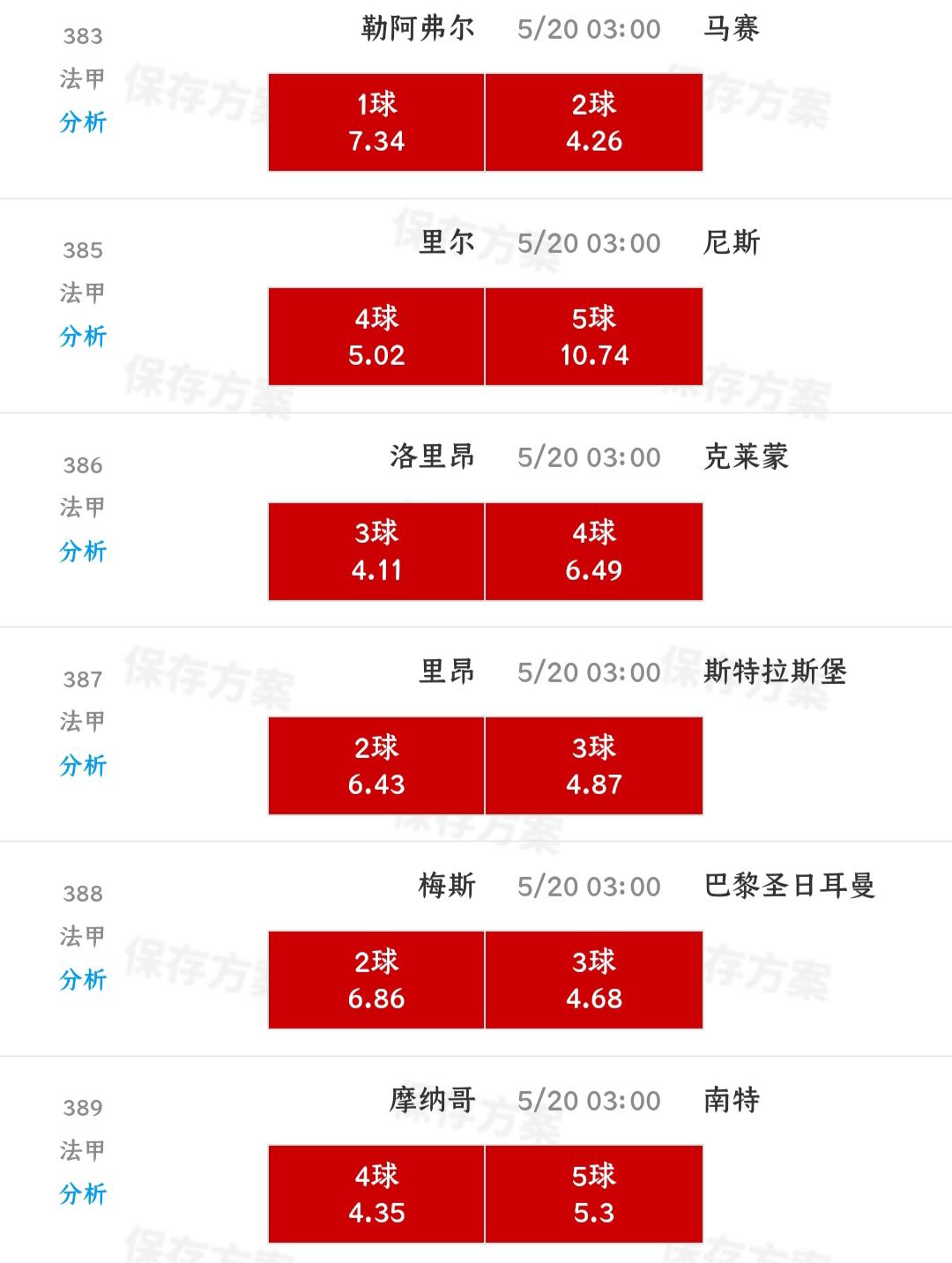Toggle 4球 at 4.35 for 摩纳哥 match
The width and height of the screenshot is (952, 1263).
pyautogui.click(x=376, y=1194)
